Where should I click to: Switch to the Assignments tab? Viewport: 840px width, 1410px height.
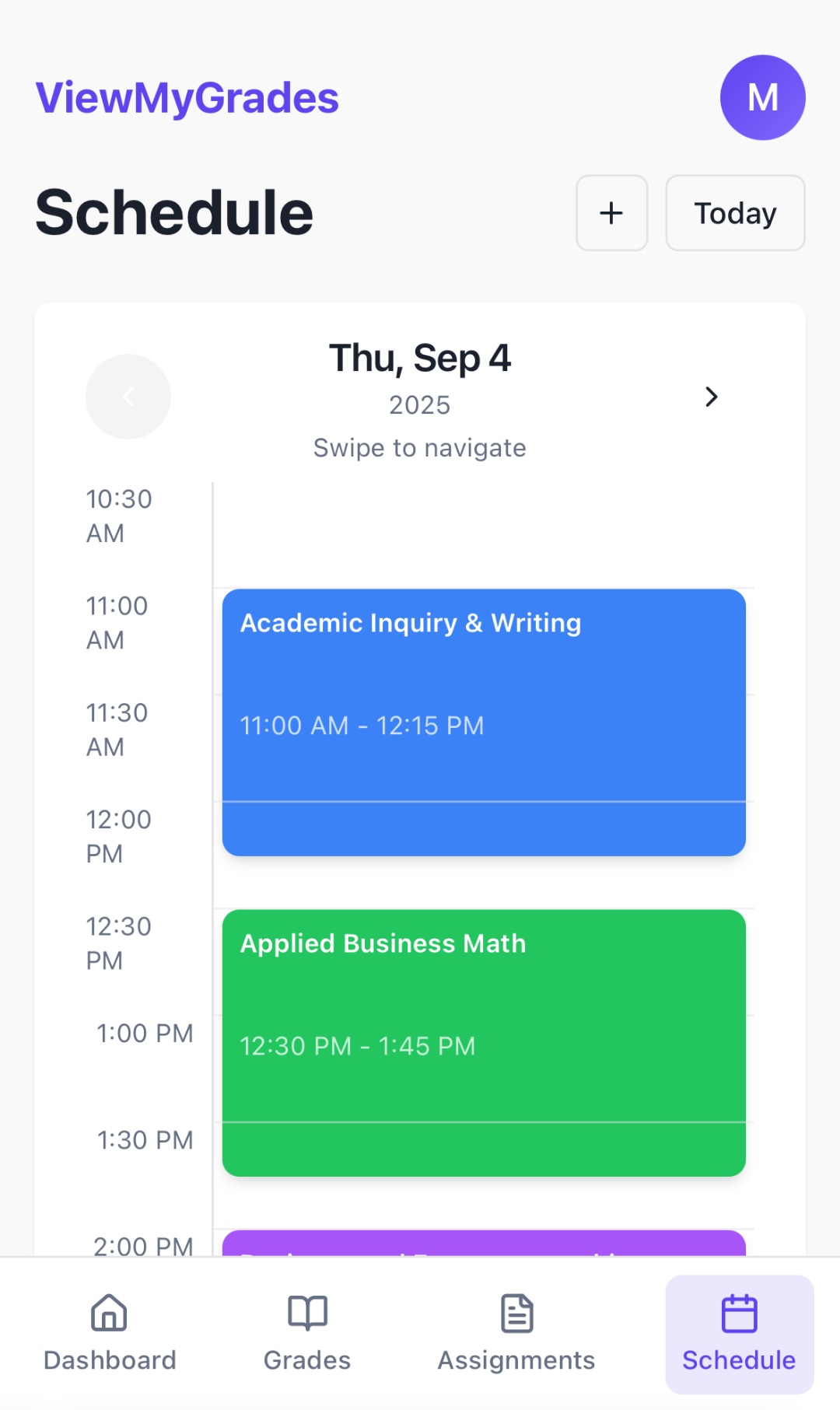tap(516, 1334)
